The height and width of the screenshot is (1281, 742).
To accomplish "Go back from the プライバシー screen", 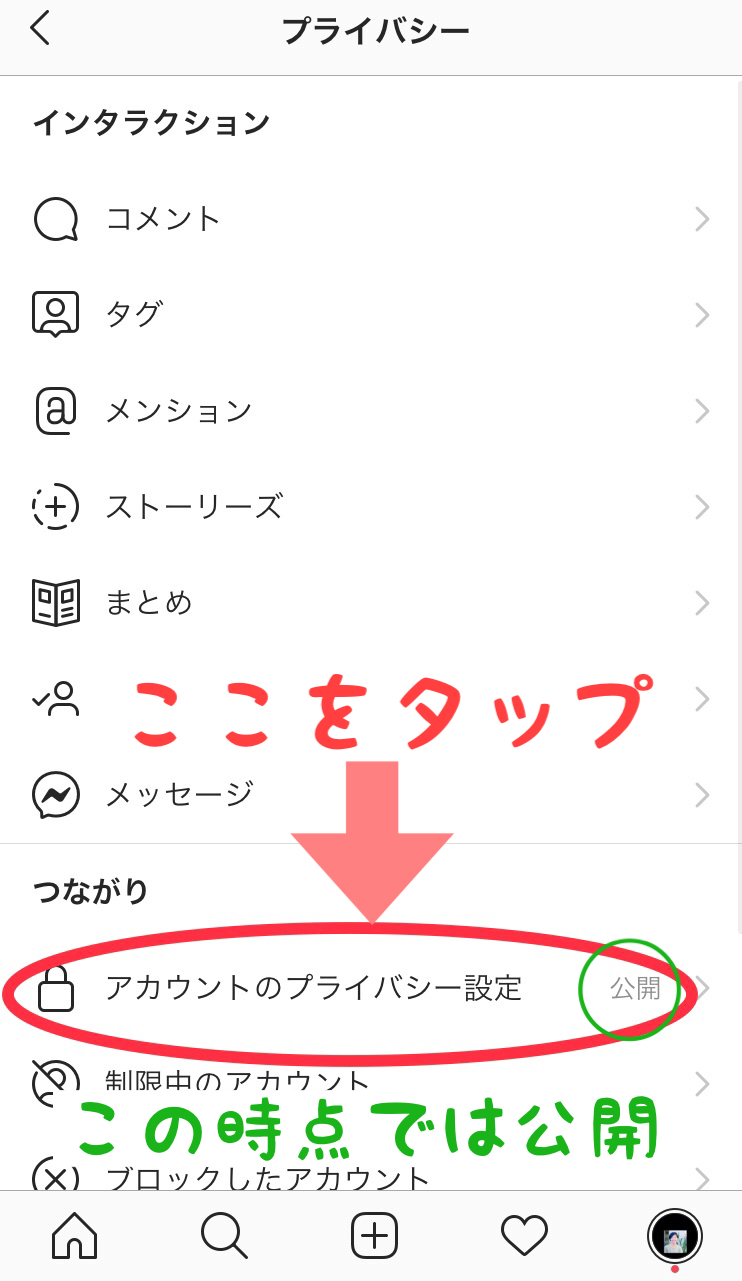I will point(40,30).
